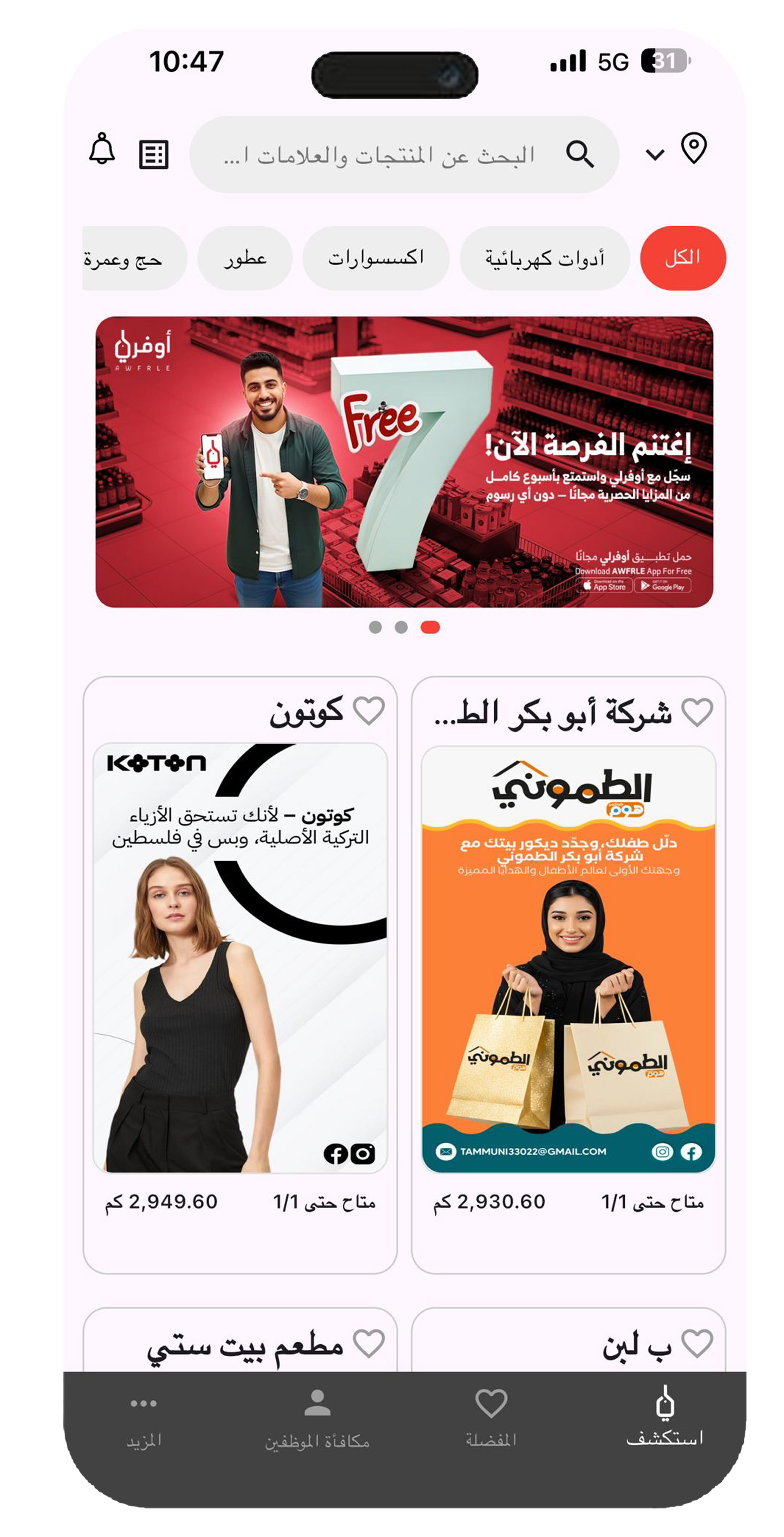Expand the location dropdown
The image size is (784, 1537).
[x=655, y=155]
